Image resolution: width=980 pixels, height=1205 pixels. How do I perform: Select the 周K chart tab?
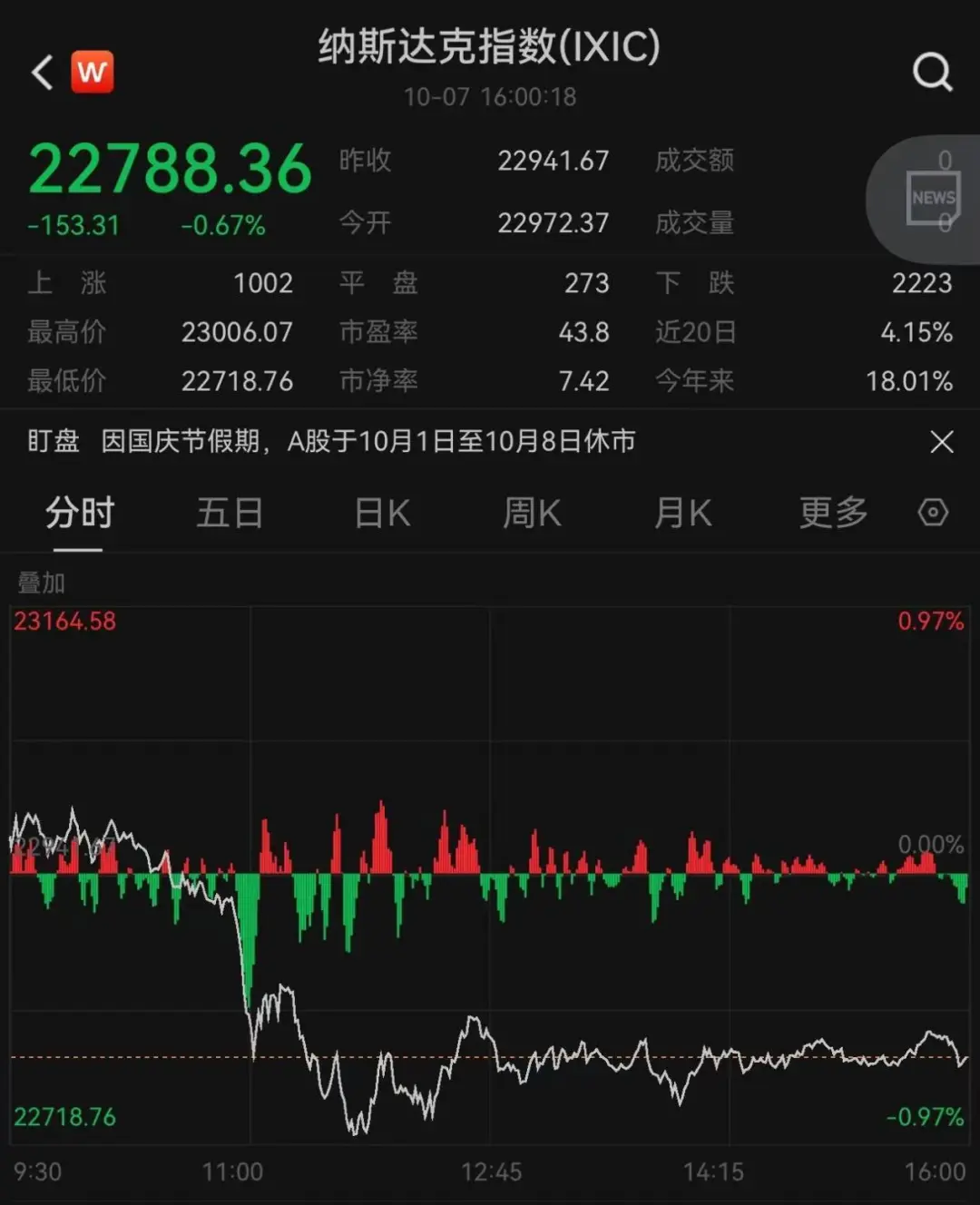pos(532,514)
